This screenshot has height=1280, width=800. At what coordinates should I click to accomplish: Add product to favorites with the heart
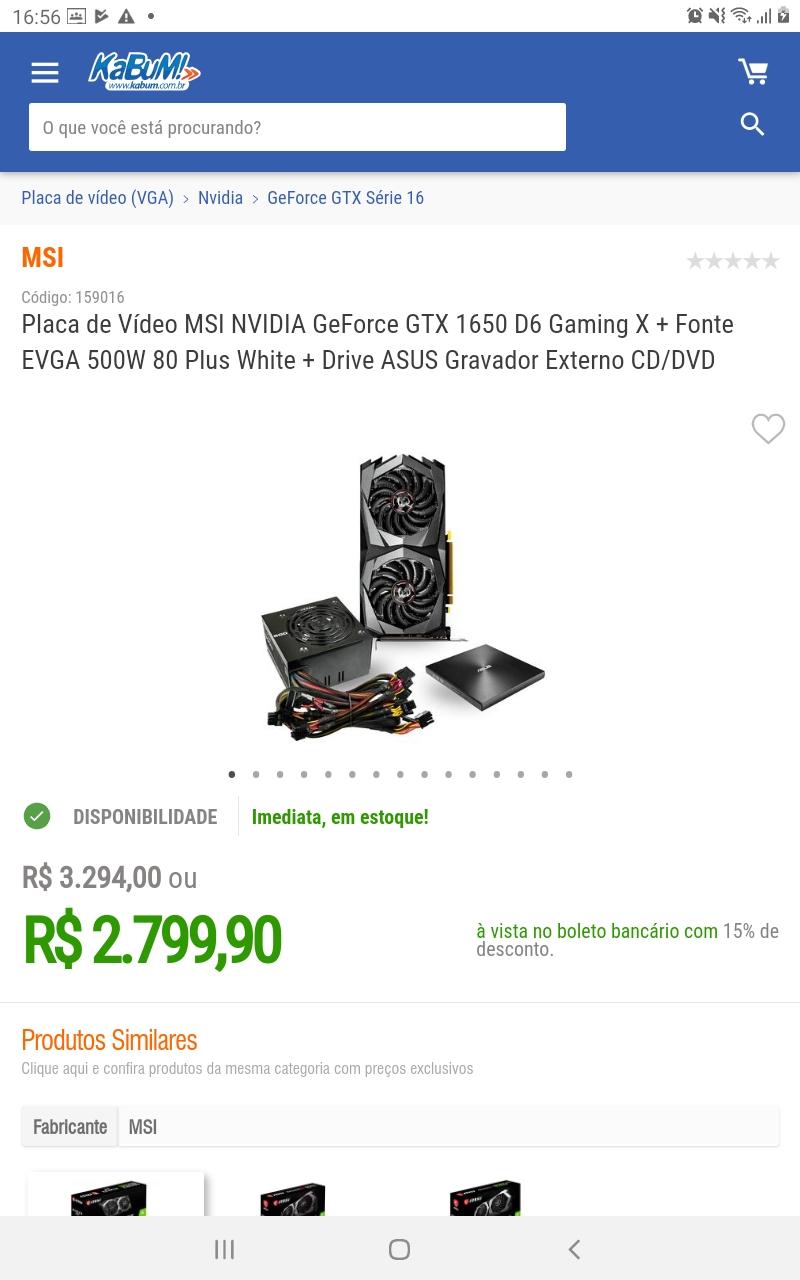(x=768, y=428)
